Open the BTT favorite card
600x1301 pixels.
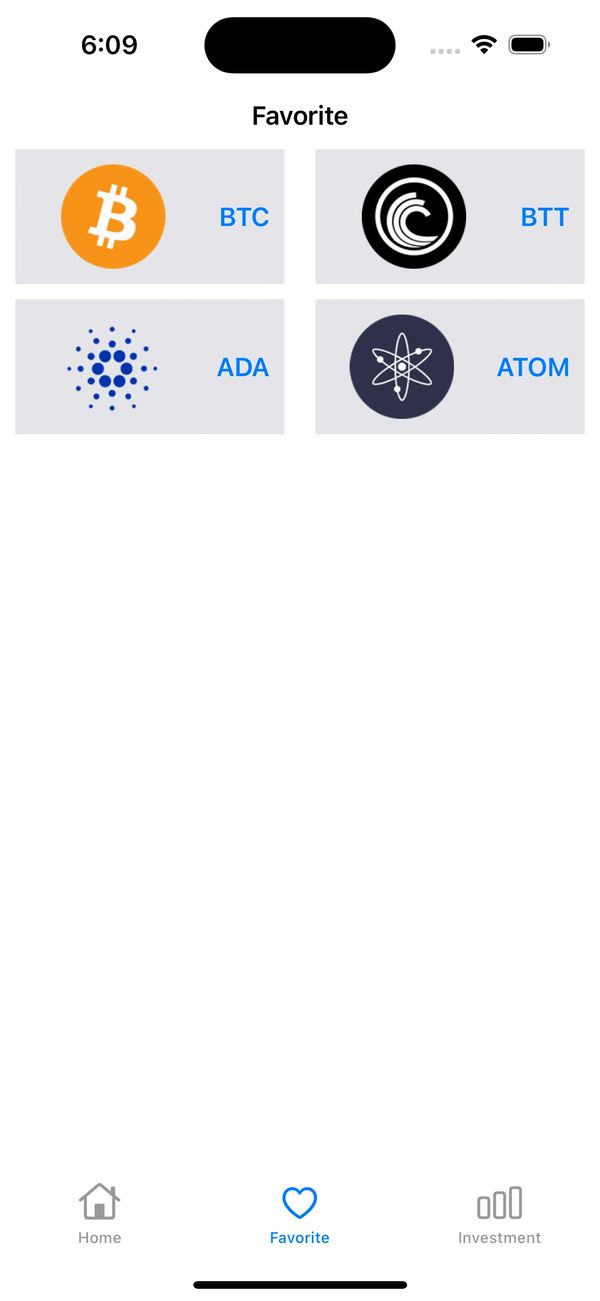pyautogui.click(x=450, y=217)
